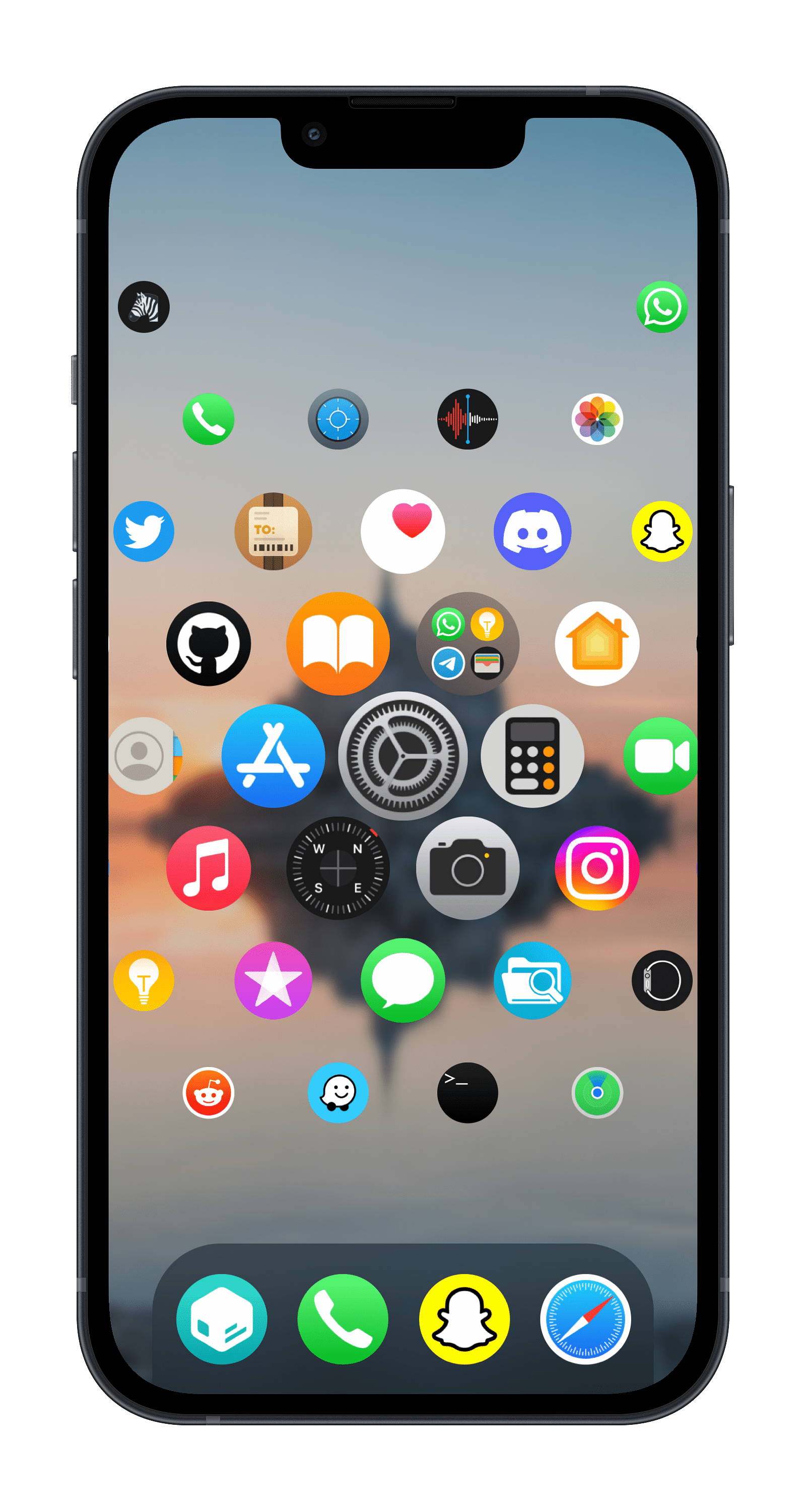806x1512 pixels.
Task: Launch the App Store
Action: (x=274, y=756)
